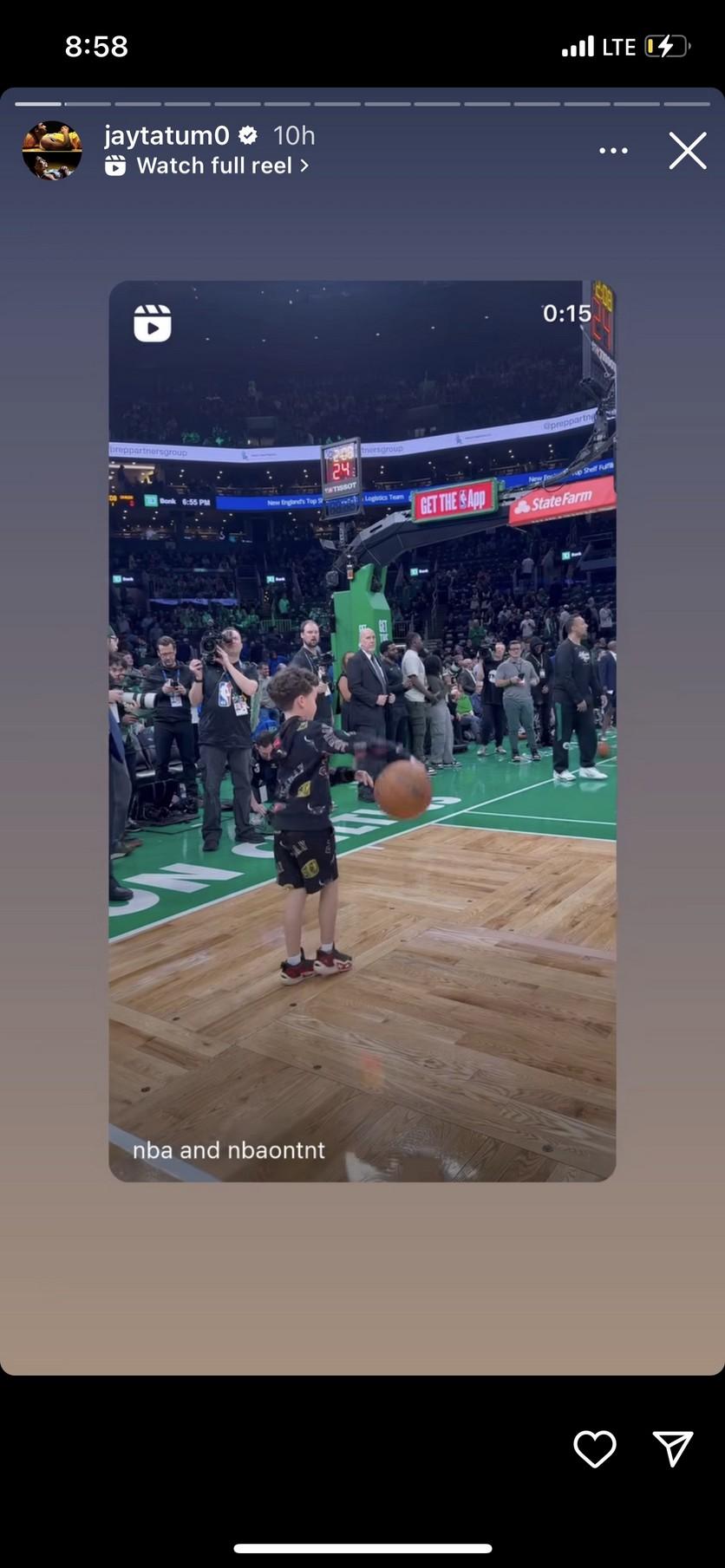Like this story with the heart
This screenshot has width=725, height=1568.
pyautogui.click(x=595, y=1448)
